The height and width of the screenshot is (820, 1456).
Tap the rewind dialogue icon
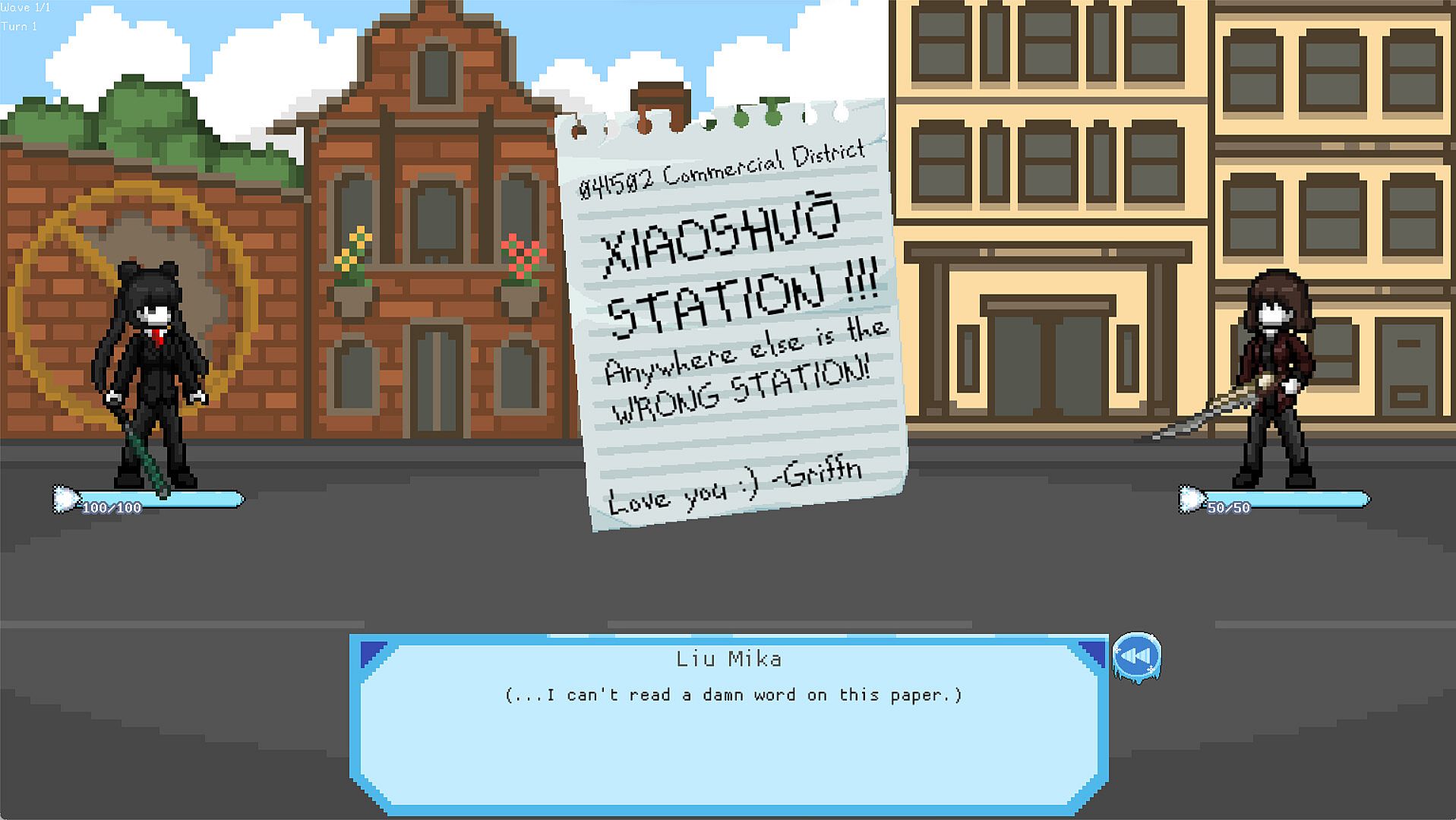click(x=1136, y=656)
